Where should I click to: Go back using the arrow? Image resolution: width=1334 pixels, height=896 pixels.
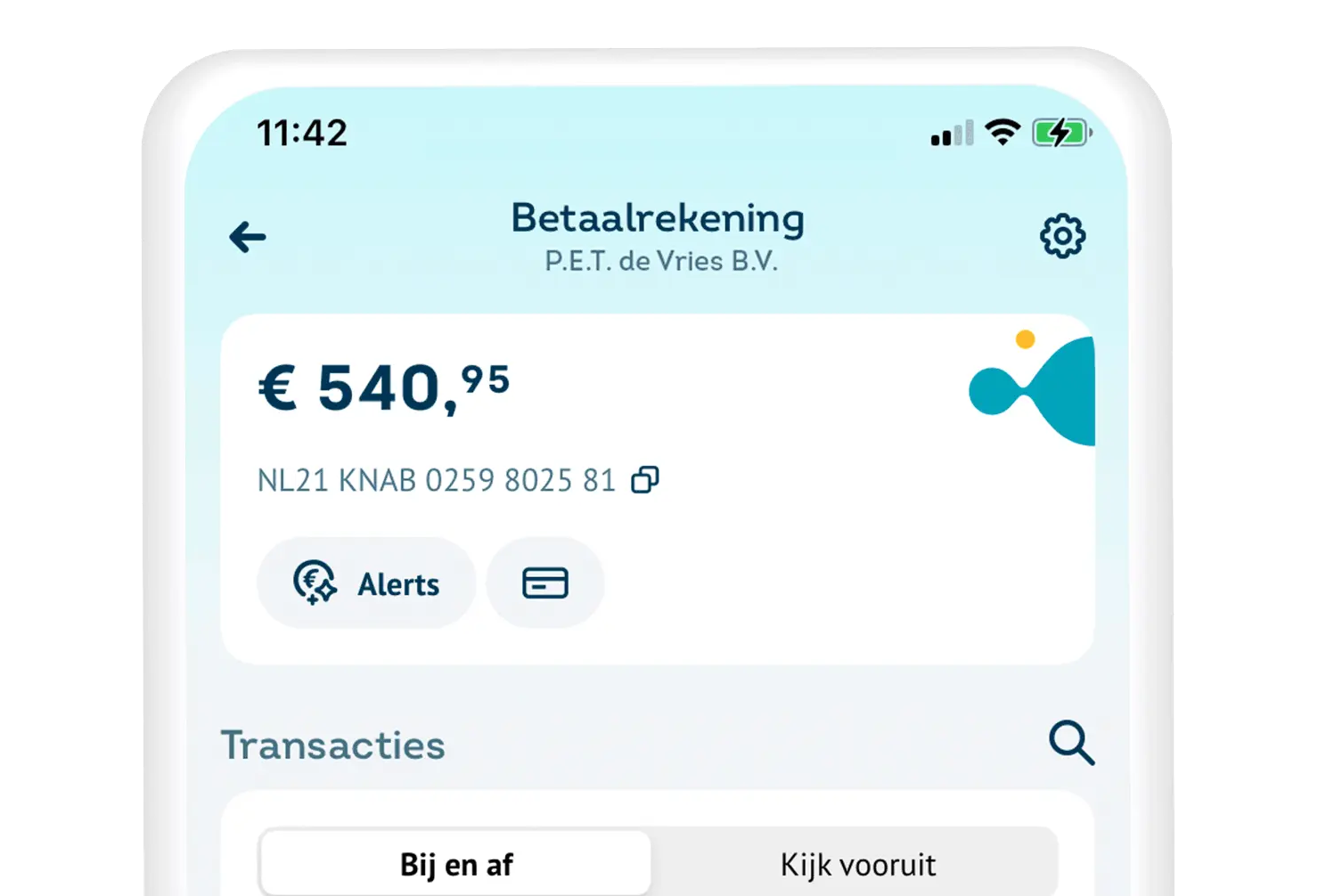tap(248, 237)
